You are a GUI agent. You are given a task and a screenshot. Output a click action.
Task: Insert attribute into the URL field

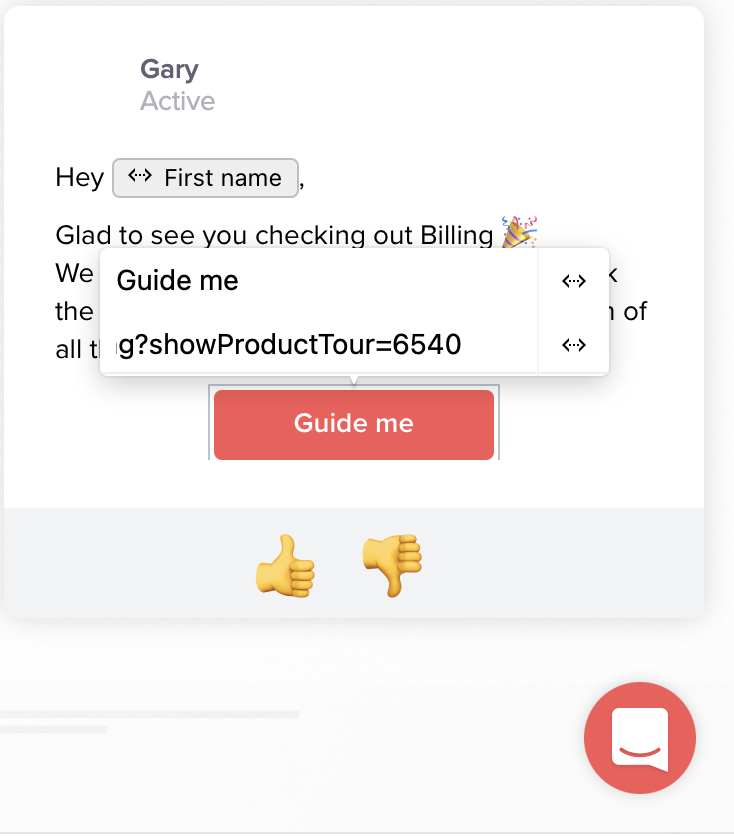573,345
